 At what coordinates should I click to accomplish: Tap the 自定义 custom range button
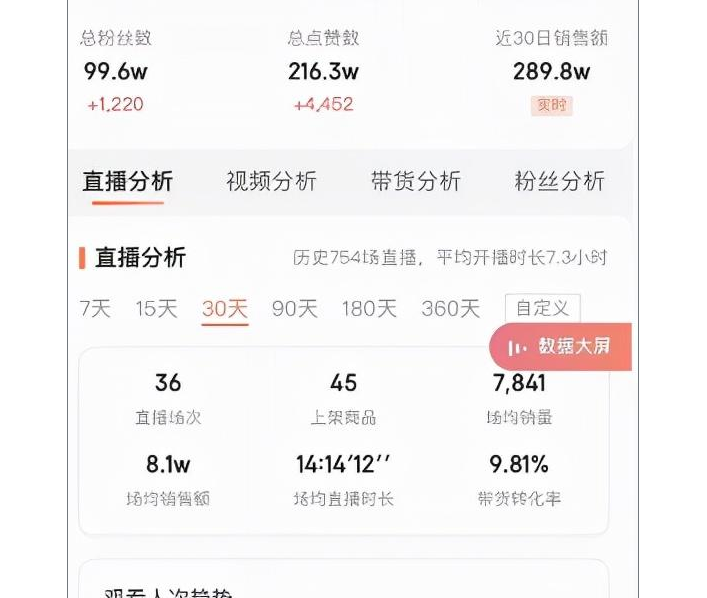pyautogui.click(x=542, y=309)
